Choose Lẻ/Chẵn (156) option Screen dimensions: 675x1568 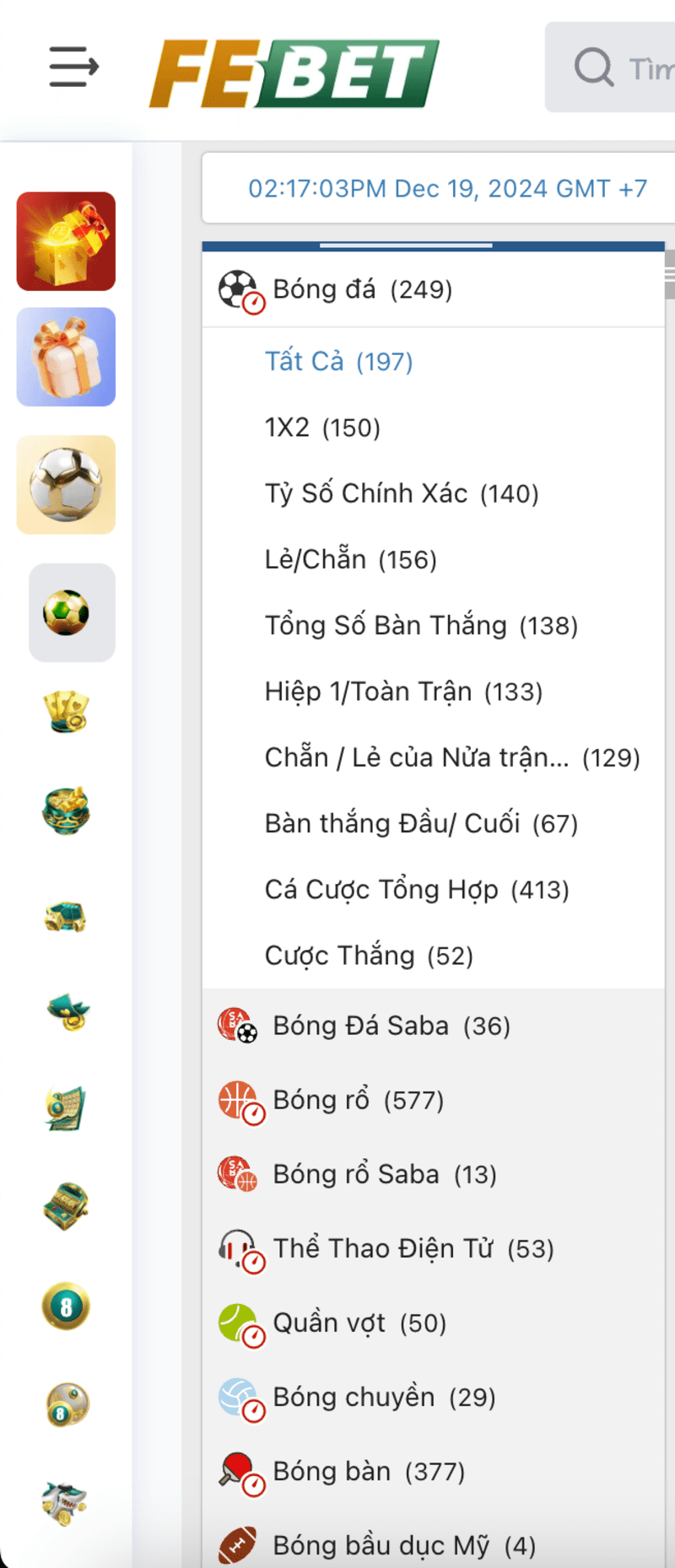pyautogui.click(x=350, y=559)
